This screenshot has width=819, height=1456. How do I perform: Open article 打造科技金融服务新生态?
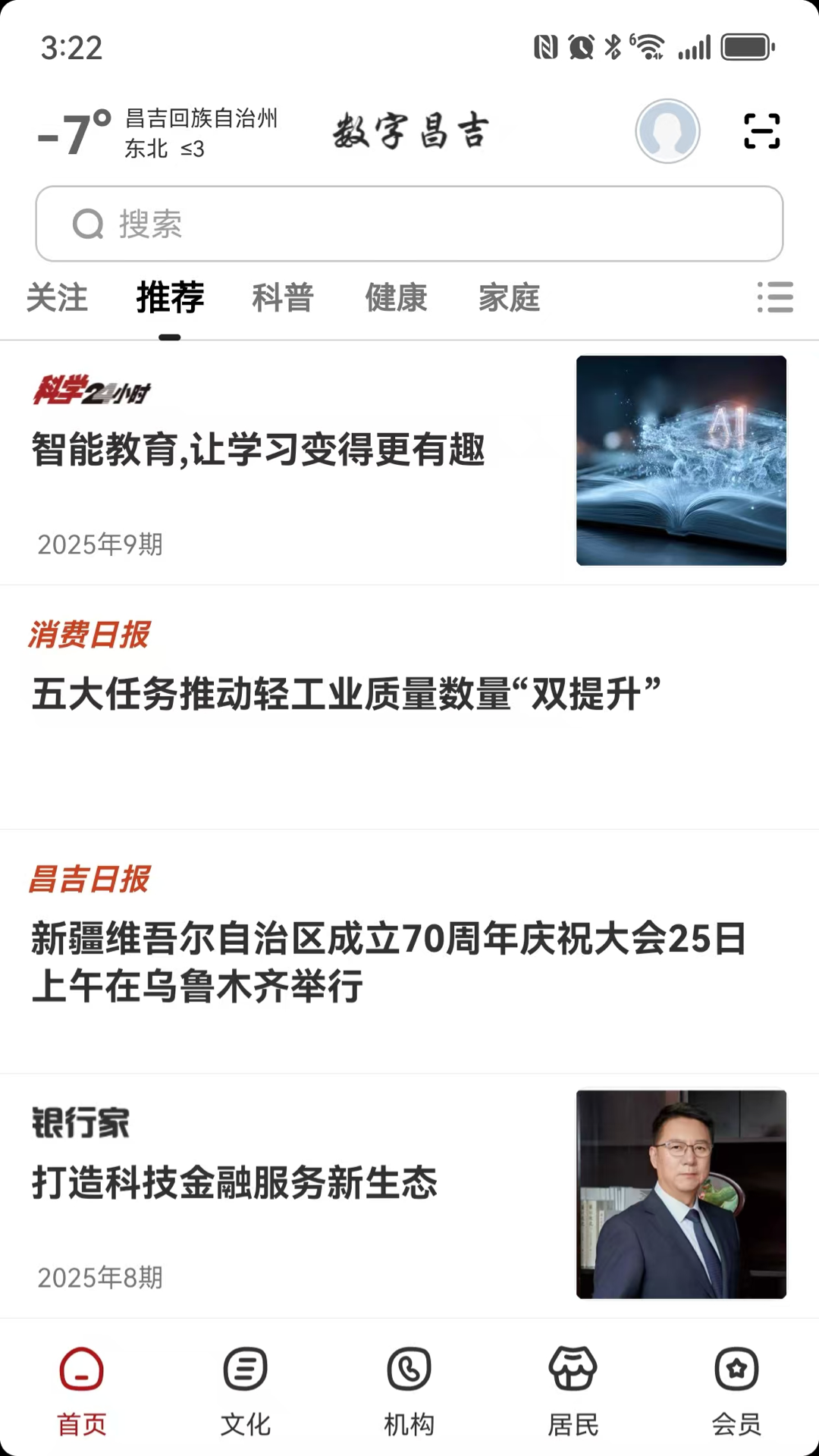235,1183
